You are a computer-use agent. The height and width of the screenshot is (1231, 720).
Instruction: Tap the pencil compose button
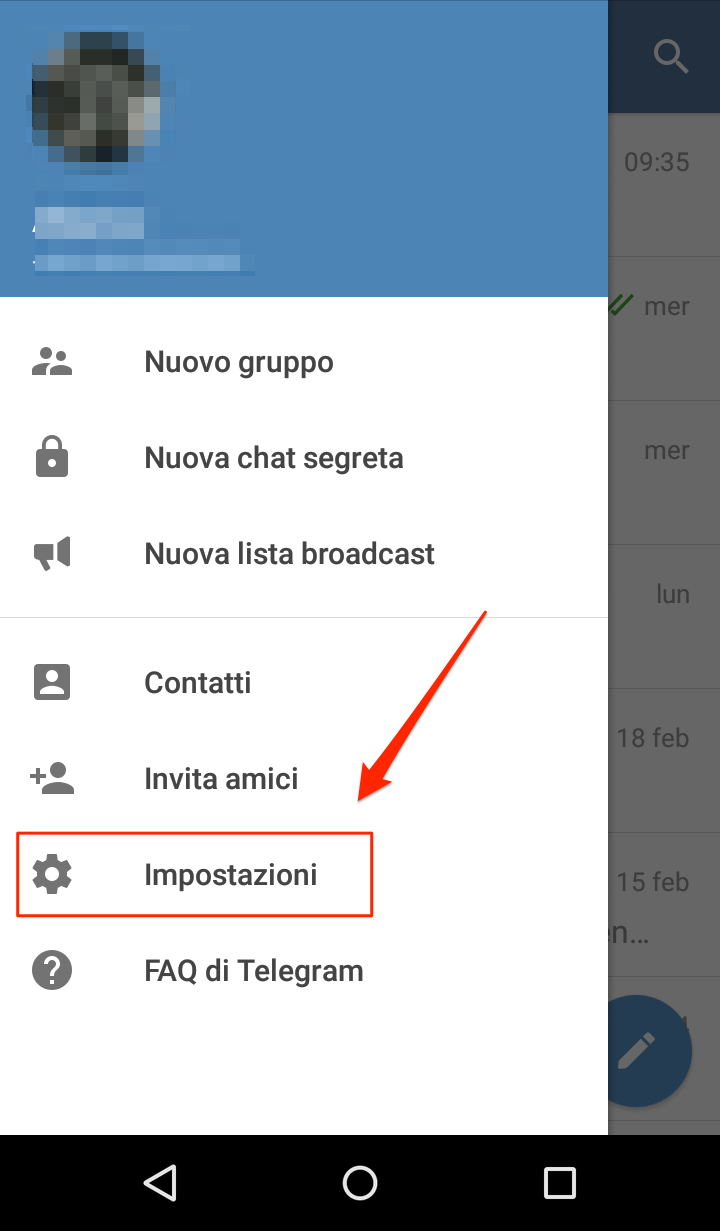(x=650, y=1051)
